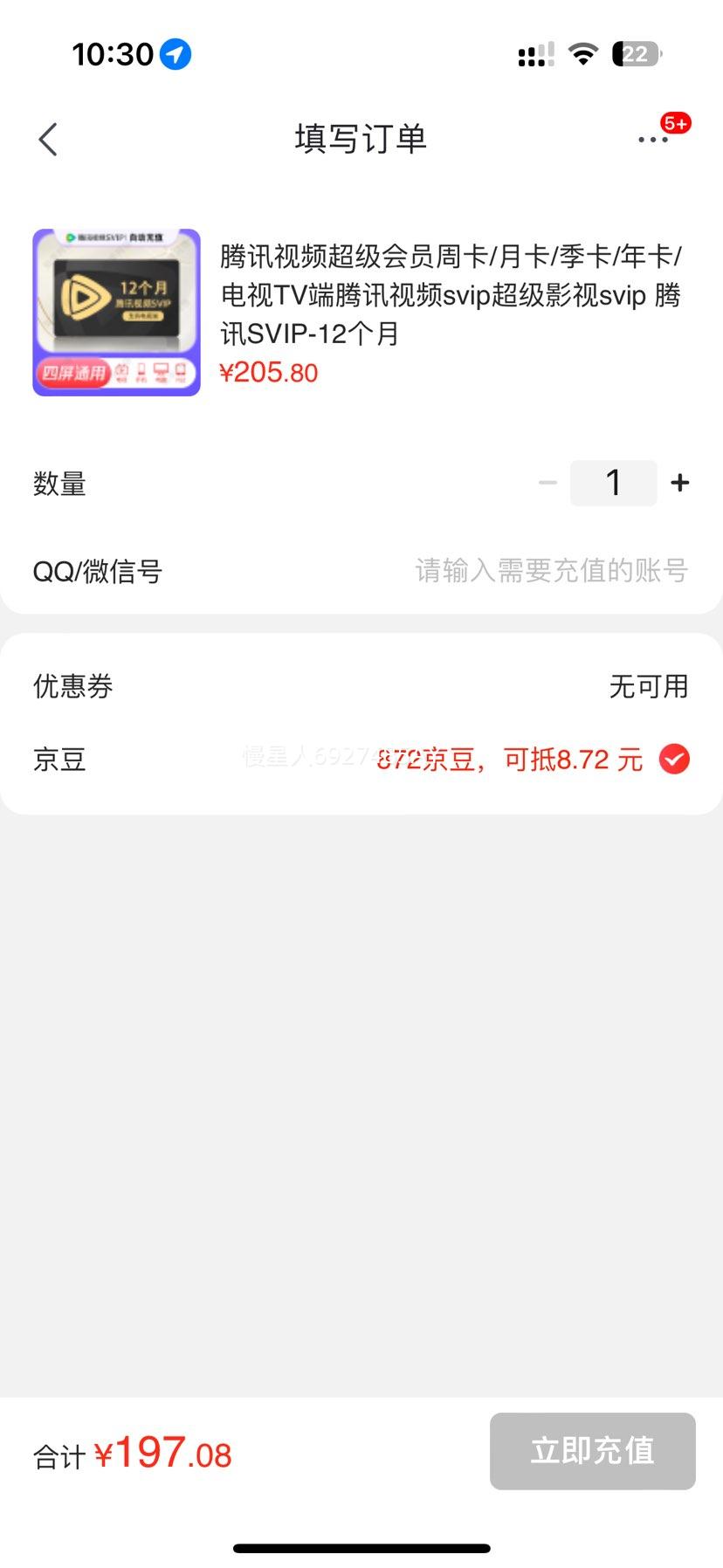Viewport: 723px width, 1568px height.
Task: Open the 腾讯视频 SVIP product thumbnail
Action: 116,313
